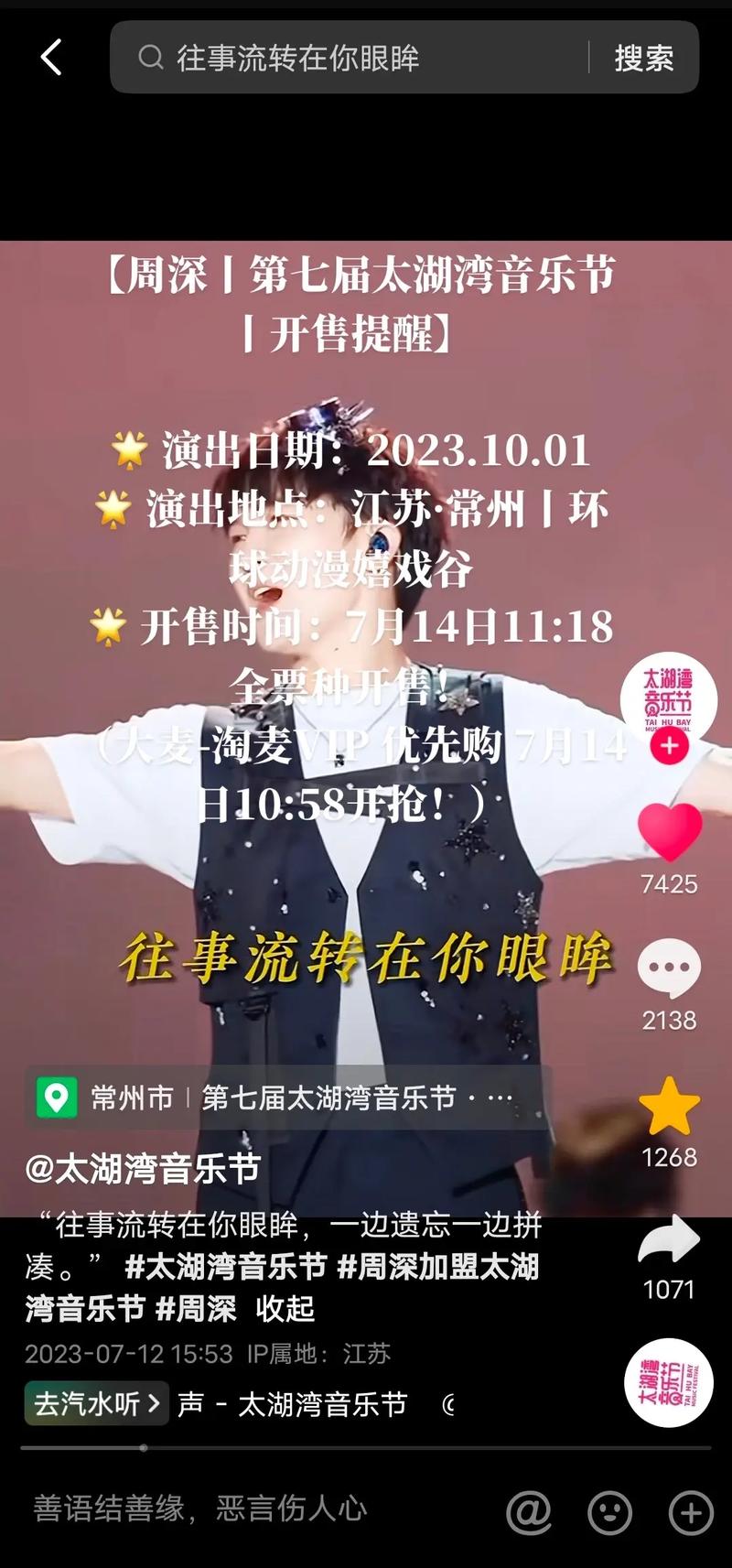Tap the plus icon in comment bar
Image resolution: width=732 pixels, height=1568 pixels.
click(690, 1511)
